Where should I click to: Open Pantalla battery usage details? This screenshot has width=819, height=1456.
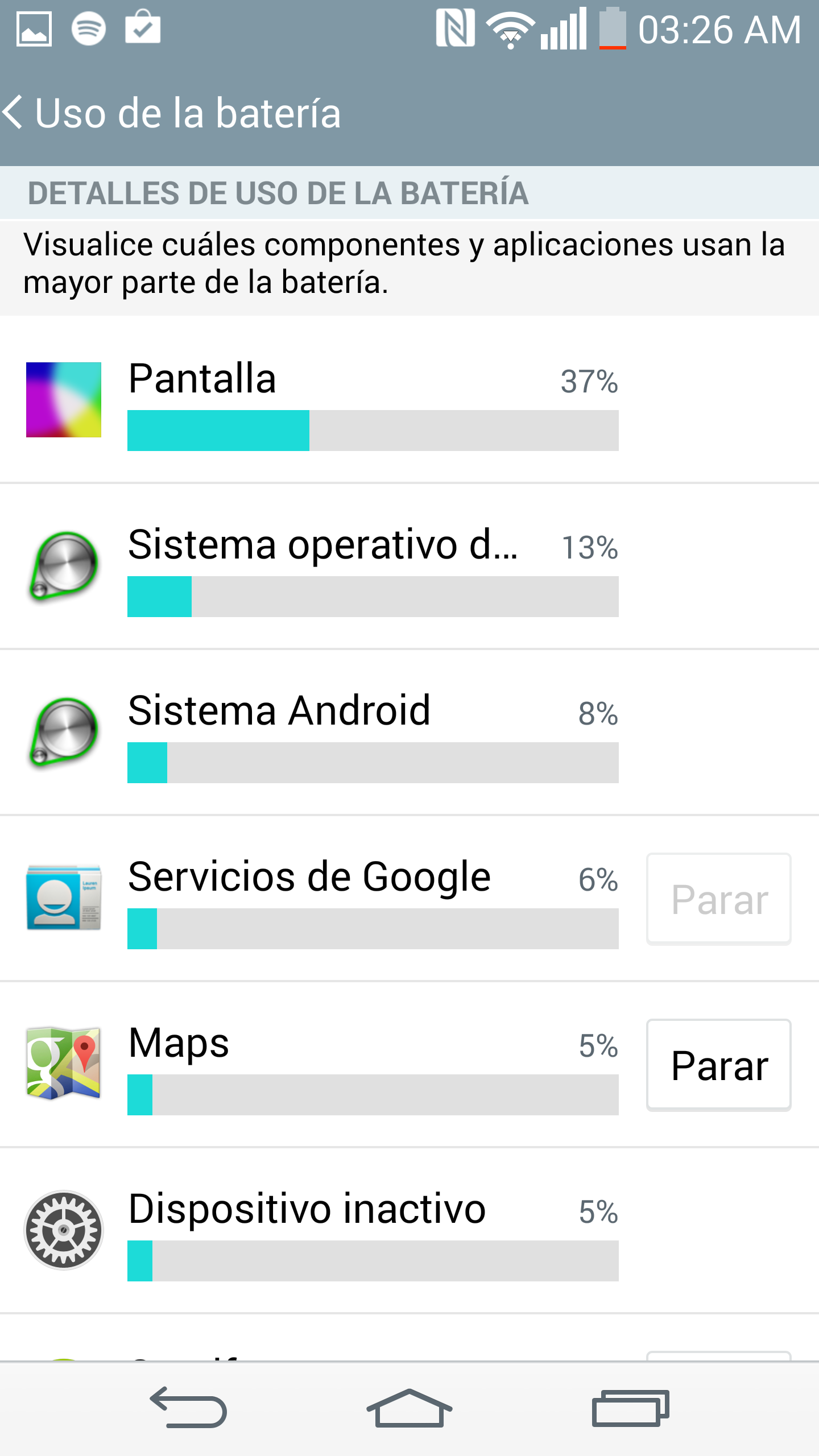point(409,400)
